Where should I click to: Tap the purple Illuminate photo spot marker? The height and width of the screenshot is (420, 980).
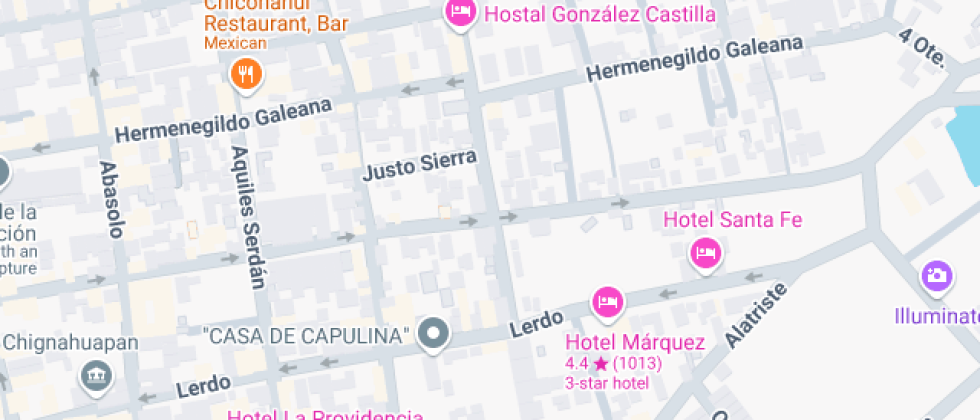(937, 276)
